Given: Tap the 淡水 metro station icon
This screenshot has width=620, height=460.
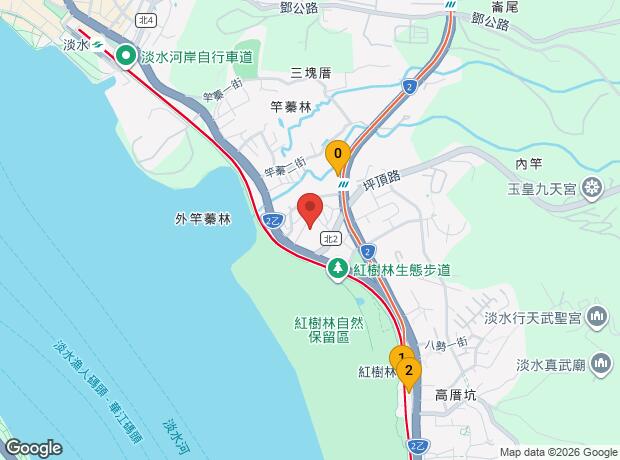Looking at the screenshot, I should pos(97,45).
